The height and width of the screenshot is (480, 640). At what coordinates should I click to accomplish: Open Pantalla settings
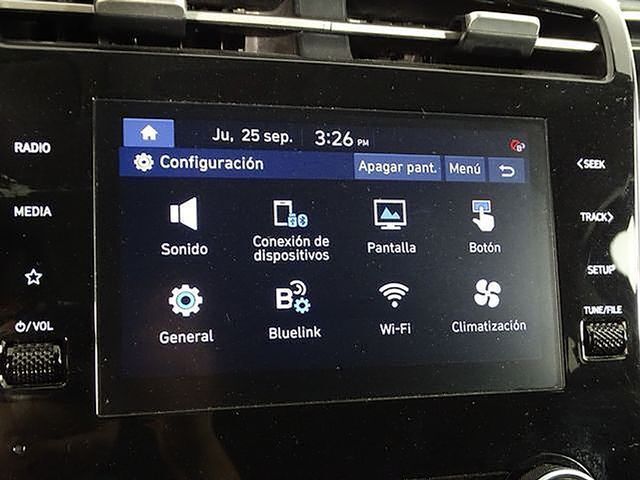[x=391, y=227]
